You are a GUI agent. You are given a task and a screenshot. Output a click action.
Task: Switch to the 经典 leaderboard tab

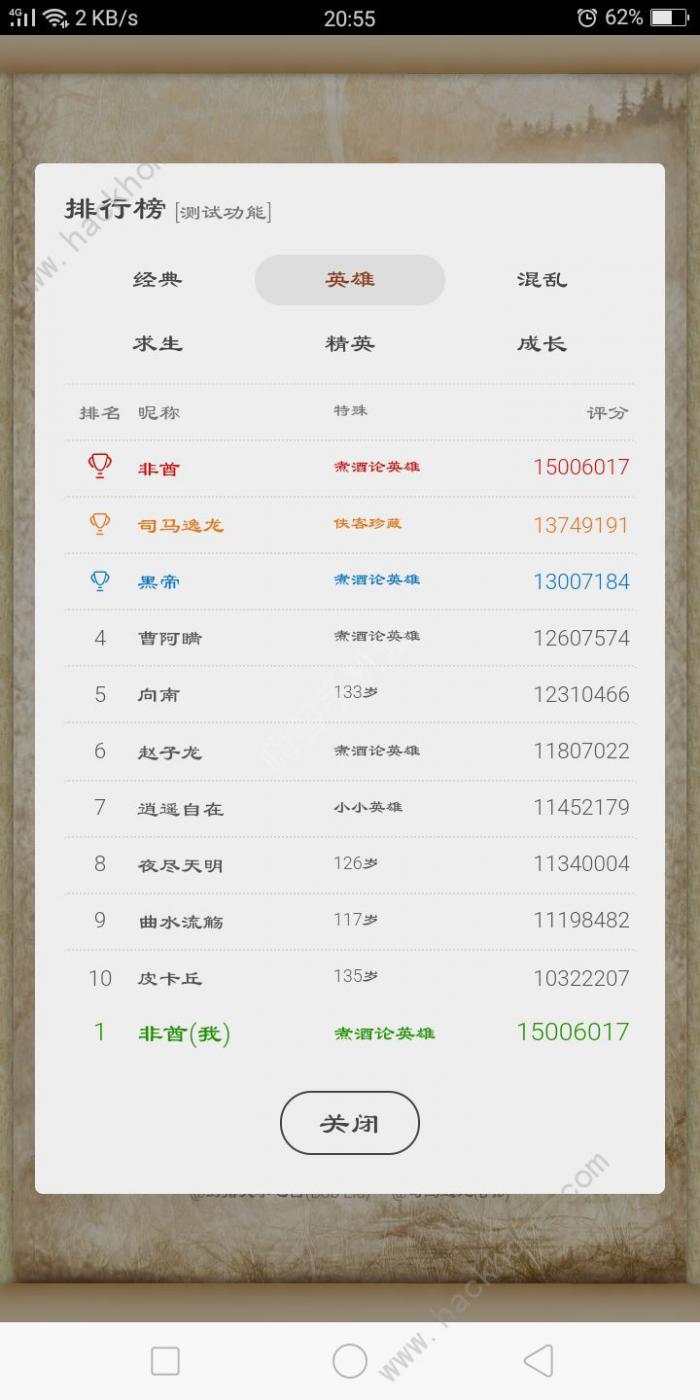click(x=158, y=280)
